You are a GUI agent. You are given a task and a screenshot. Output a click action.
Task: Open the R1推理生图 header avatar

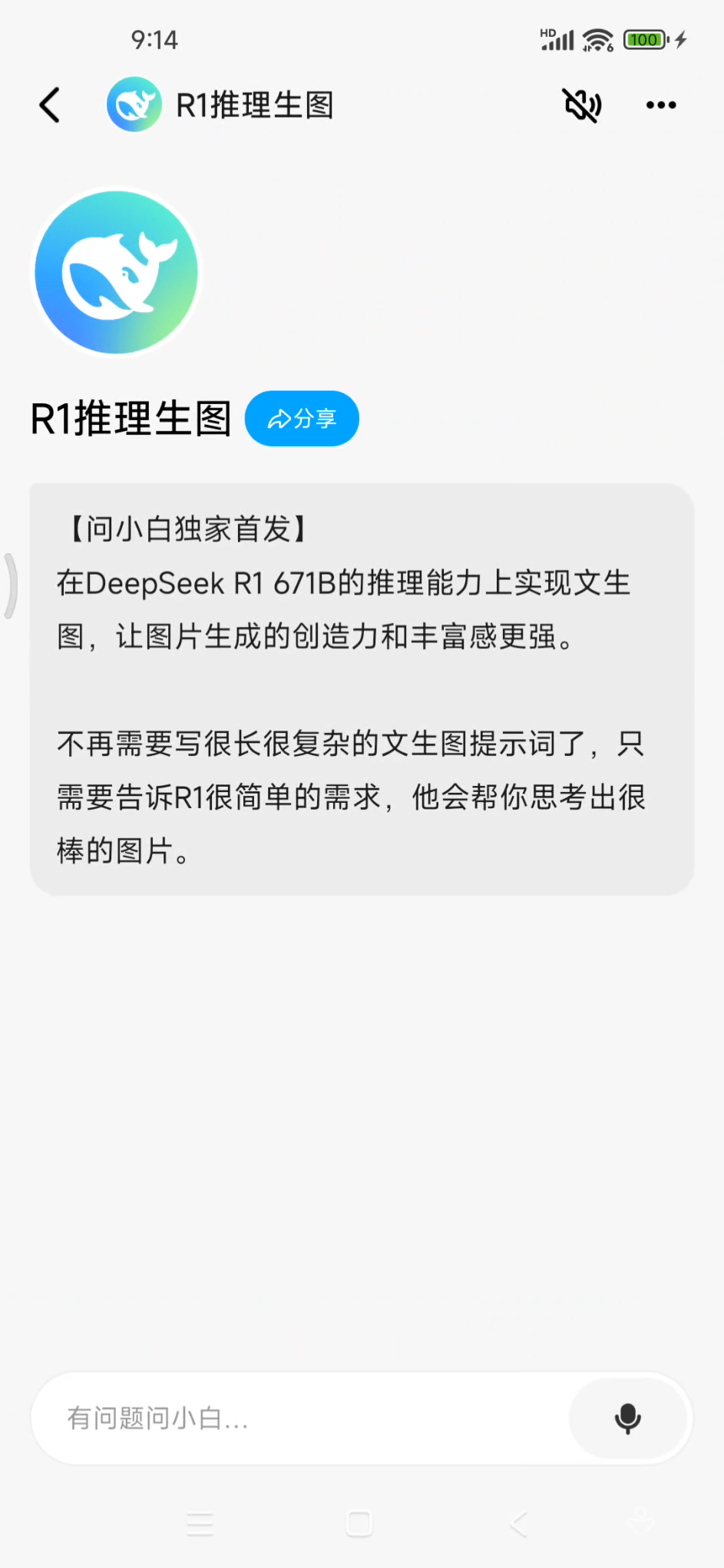(134, 104)
